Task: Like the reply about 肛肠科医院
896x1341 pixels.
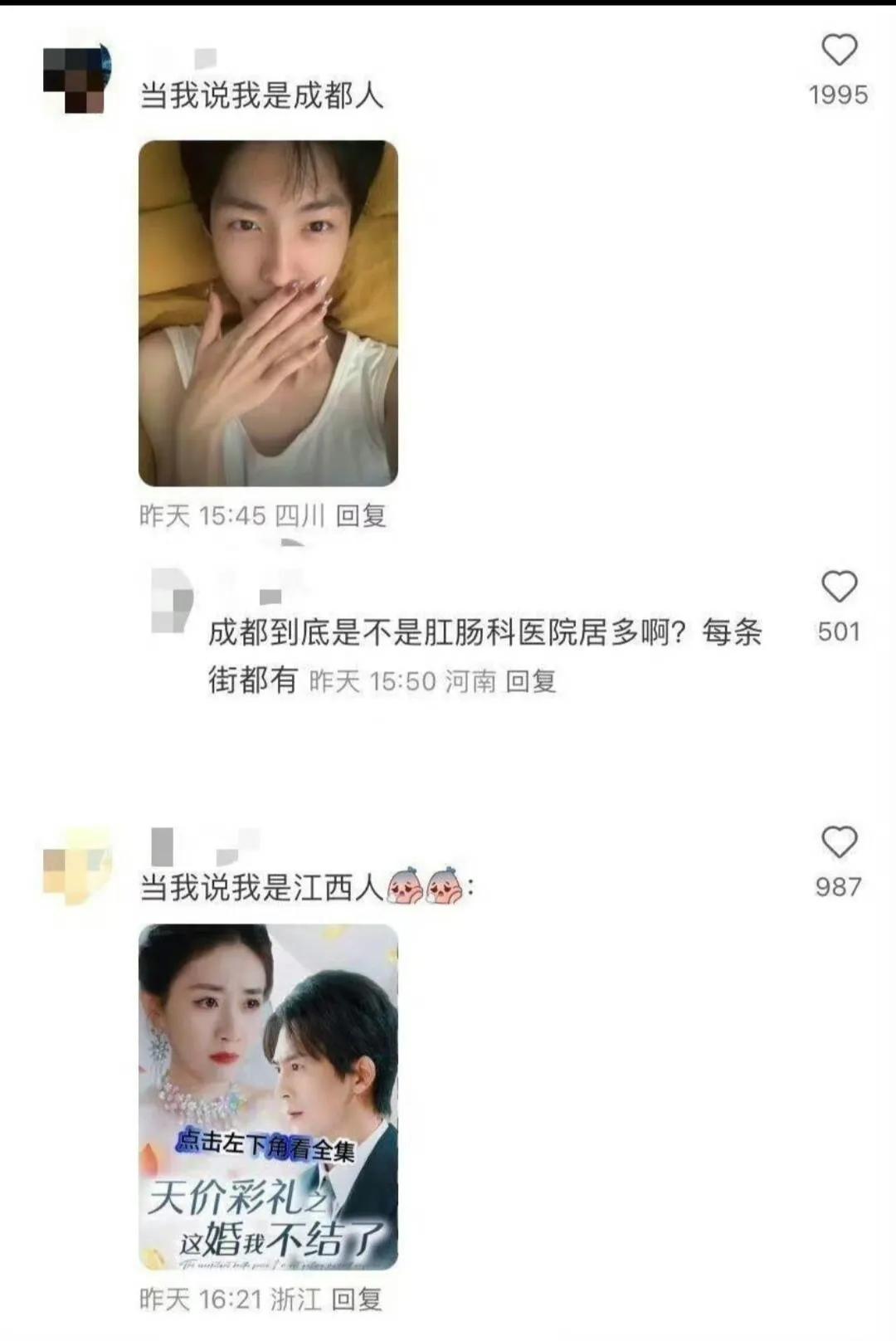Action: tap(839, 588)
